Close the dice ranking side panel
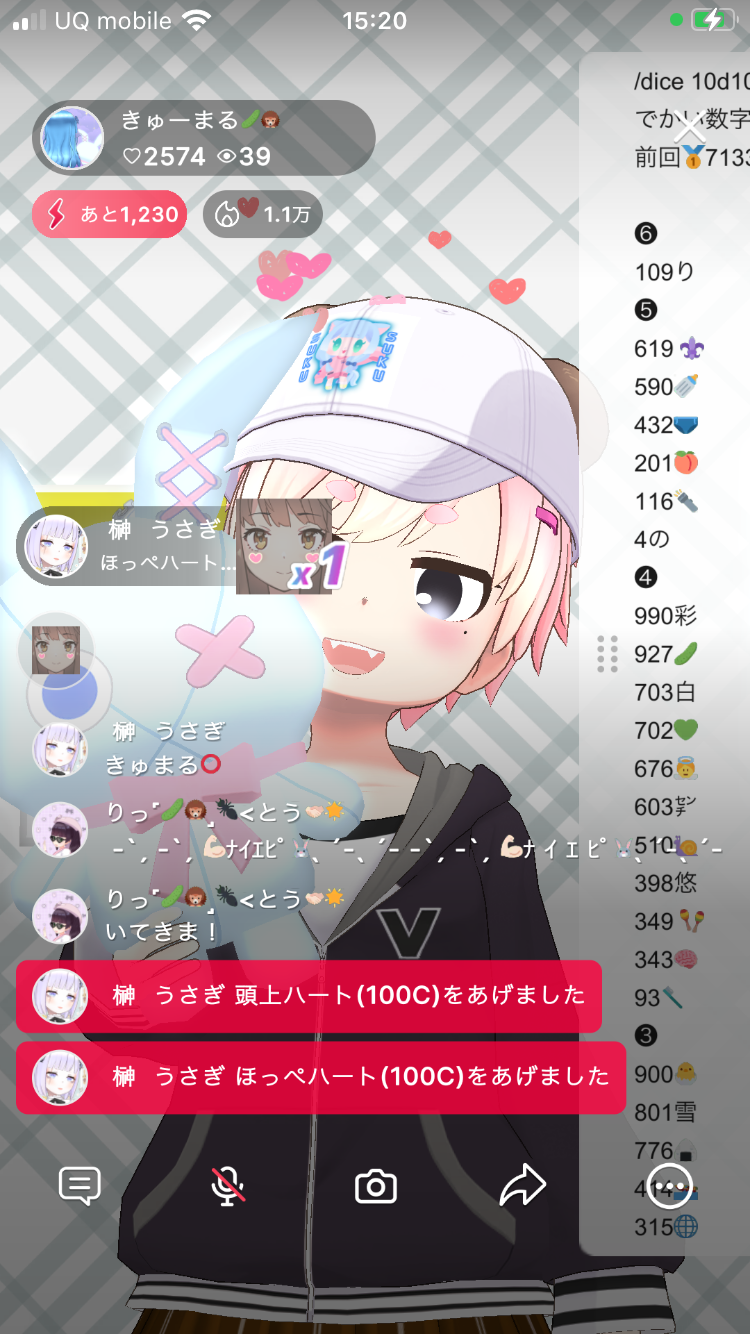This screenshot has height=1334, width=750. click(689, 128)
